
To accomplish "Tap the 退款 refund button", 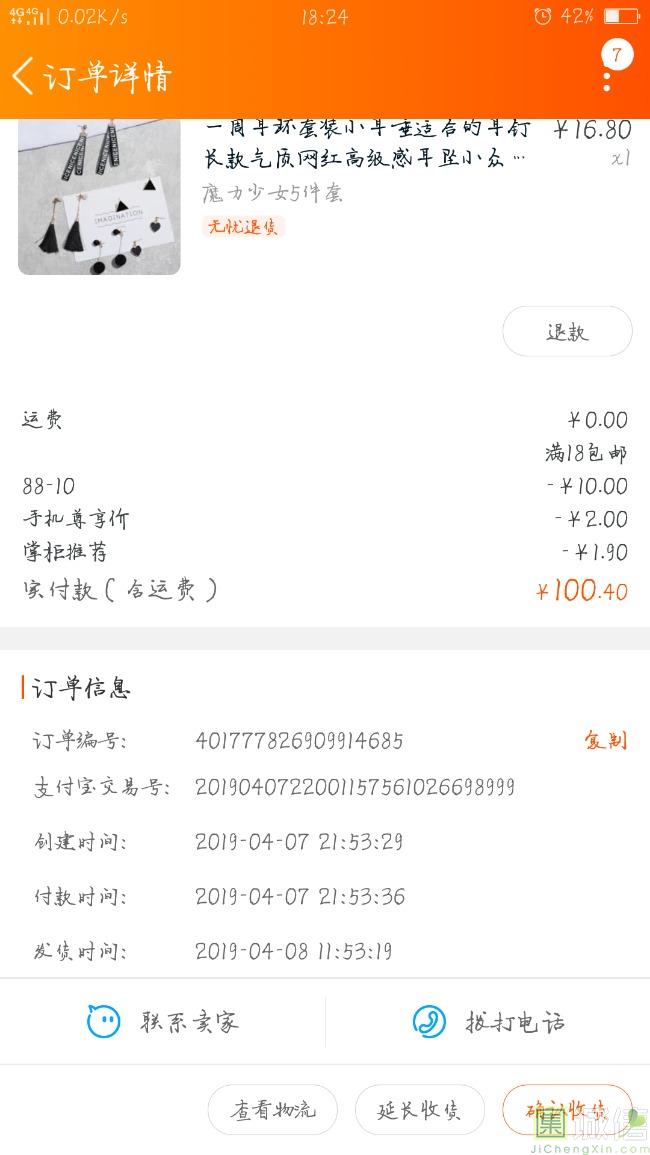I will [x=567, y=332].
